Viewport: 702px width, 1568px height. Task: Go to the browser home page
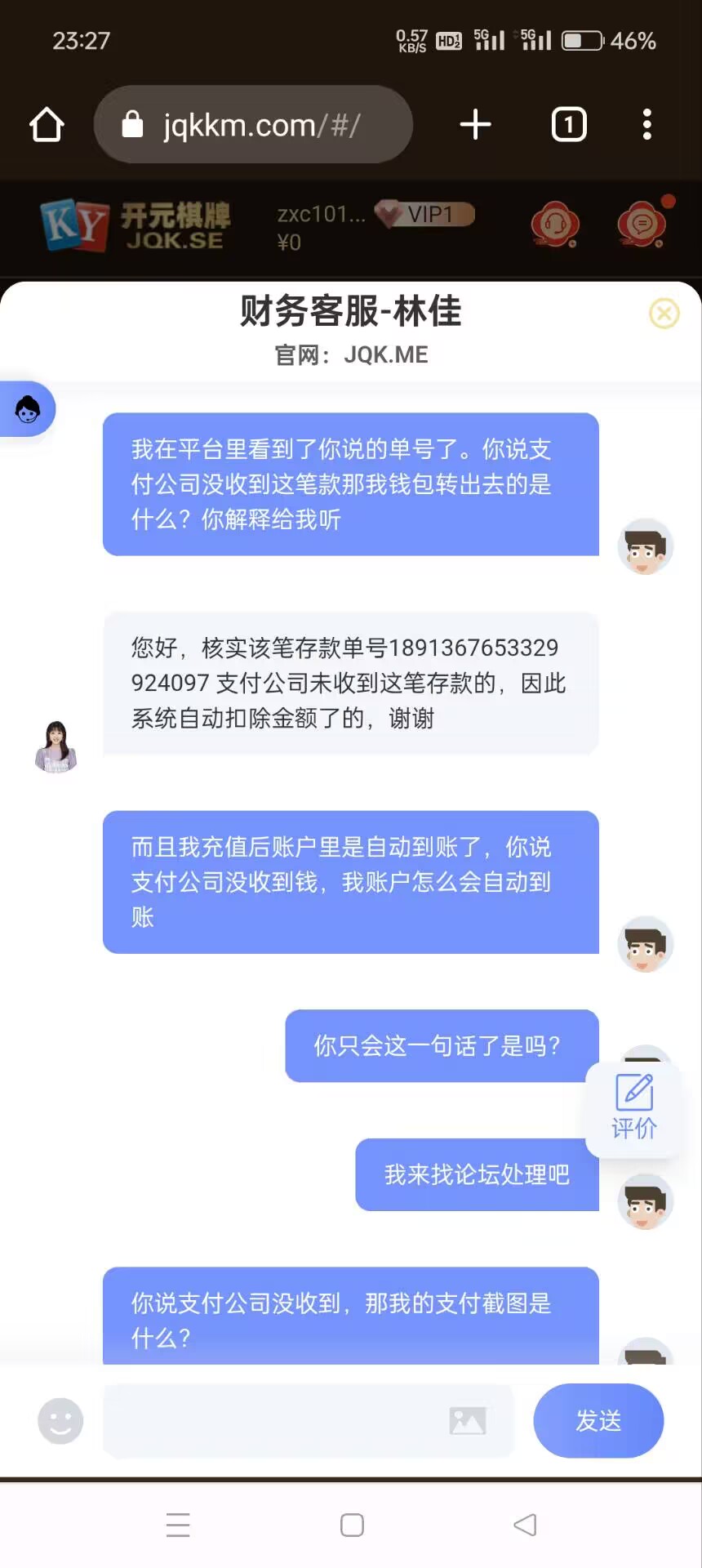click(x=47, y=125)
